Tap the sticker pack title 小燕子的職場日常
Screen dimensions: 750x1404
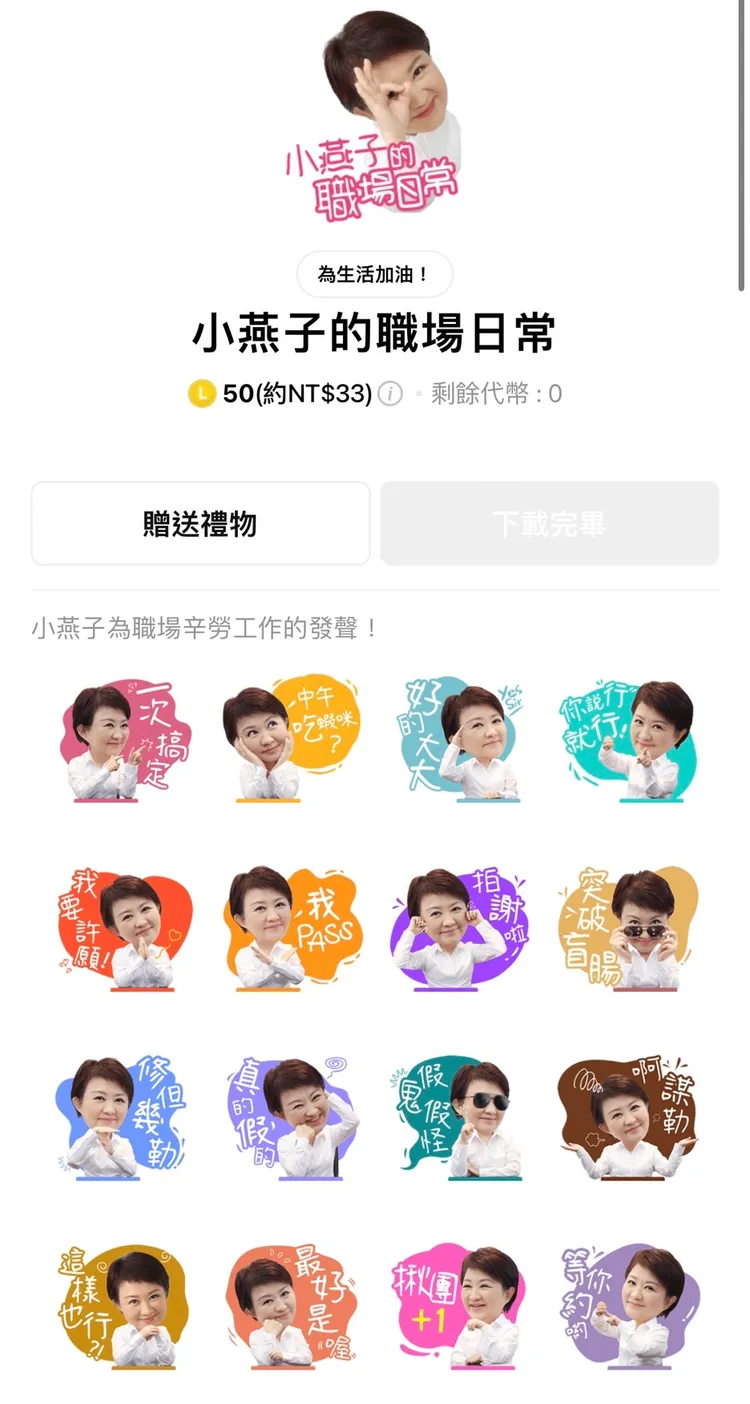tap(375, 337)
